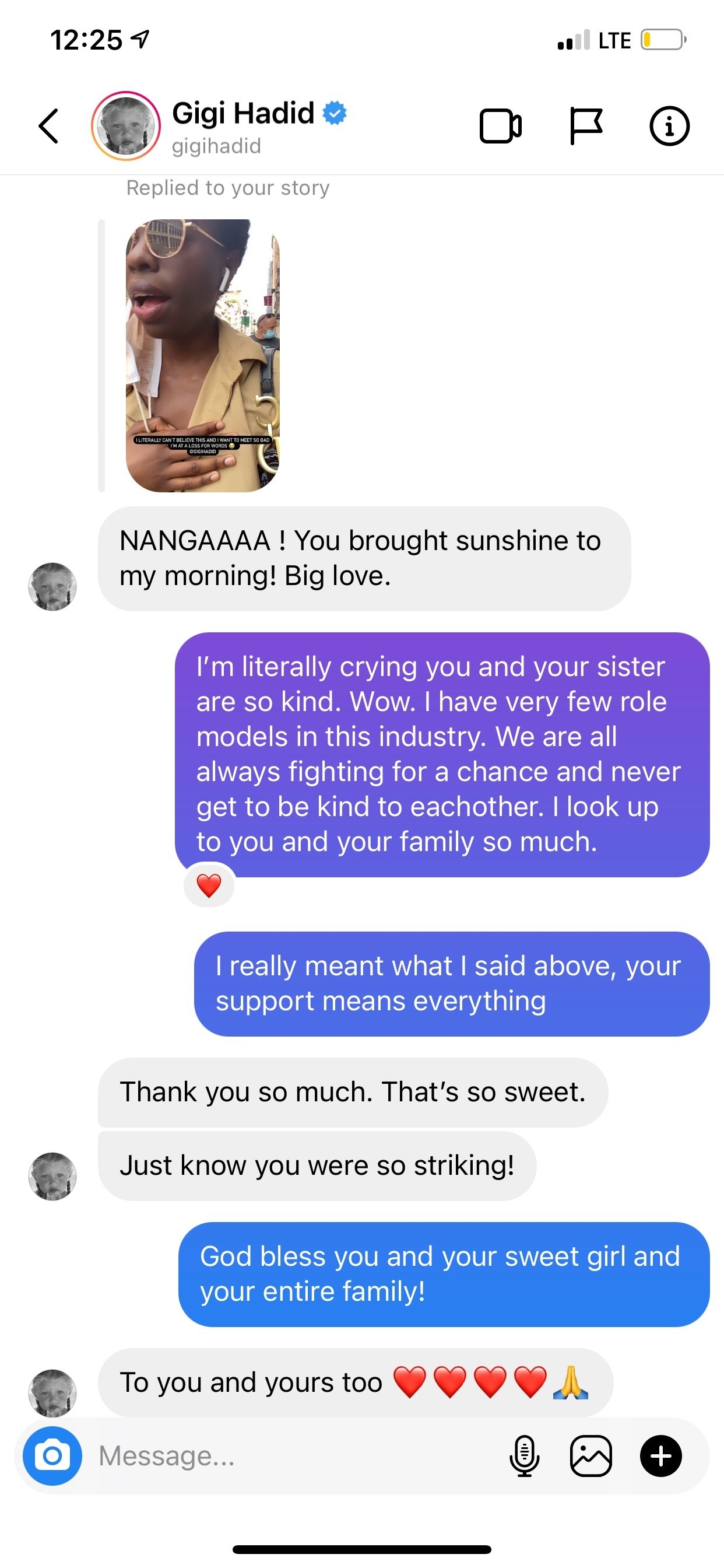This screenshot has width=724, height=1568.
Task: Flag this conversation
Action: [586, 126]
